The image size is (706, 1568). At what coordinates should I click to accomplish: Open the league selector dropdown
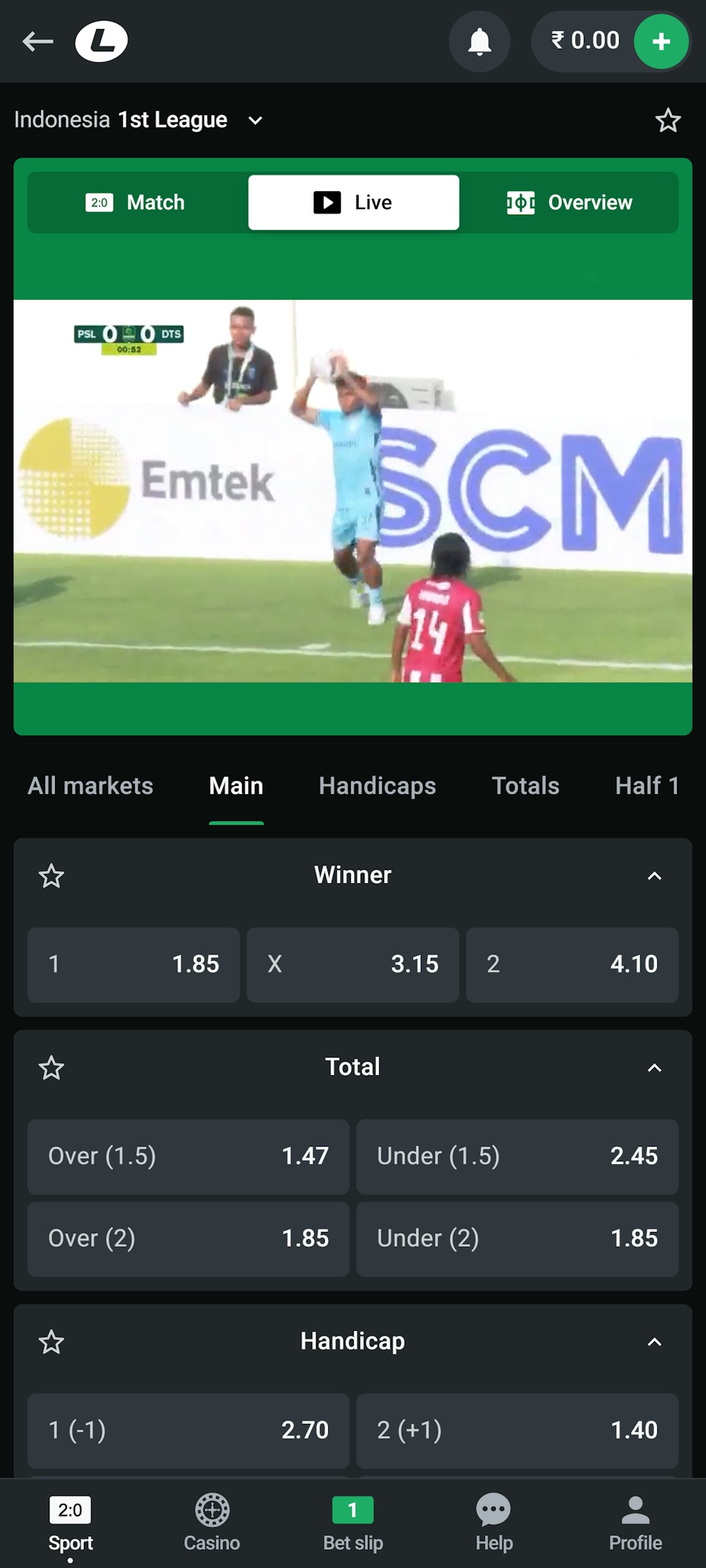(x=255, y=120)
